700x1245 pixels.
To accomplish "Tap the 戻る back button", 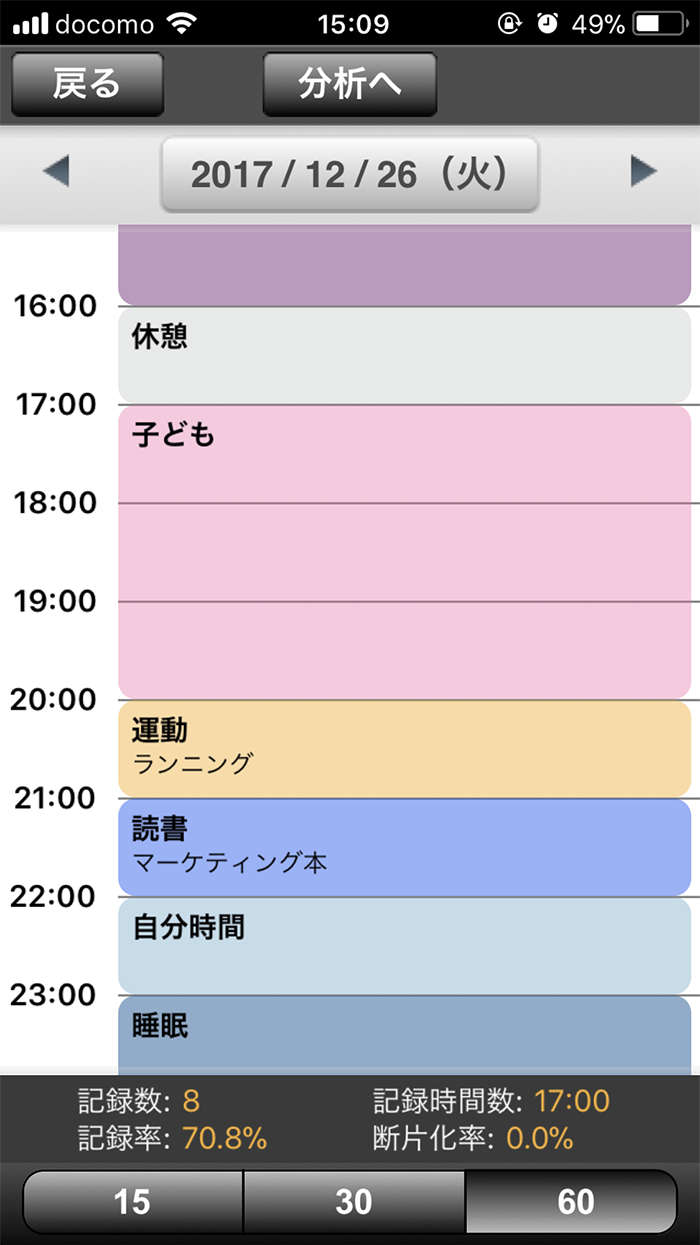I will click(x=87, y=84).
